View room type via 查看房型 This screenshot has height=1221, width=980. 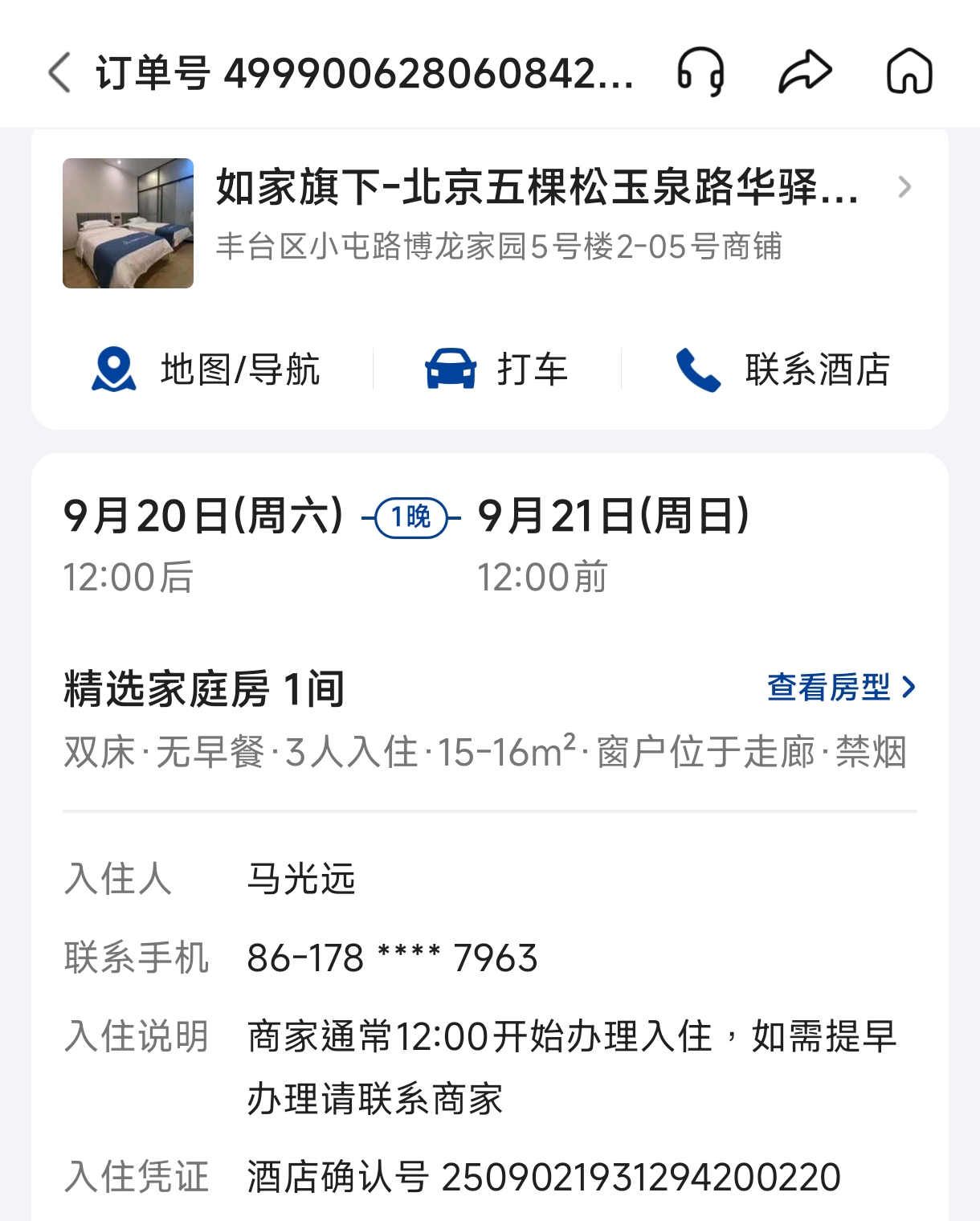coord(840,688)
